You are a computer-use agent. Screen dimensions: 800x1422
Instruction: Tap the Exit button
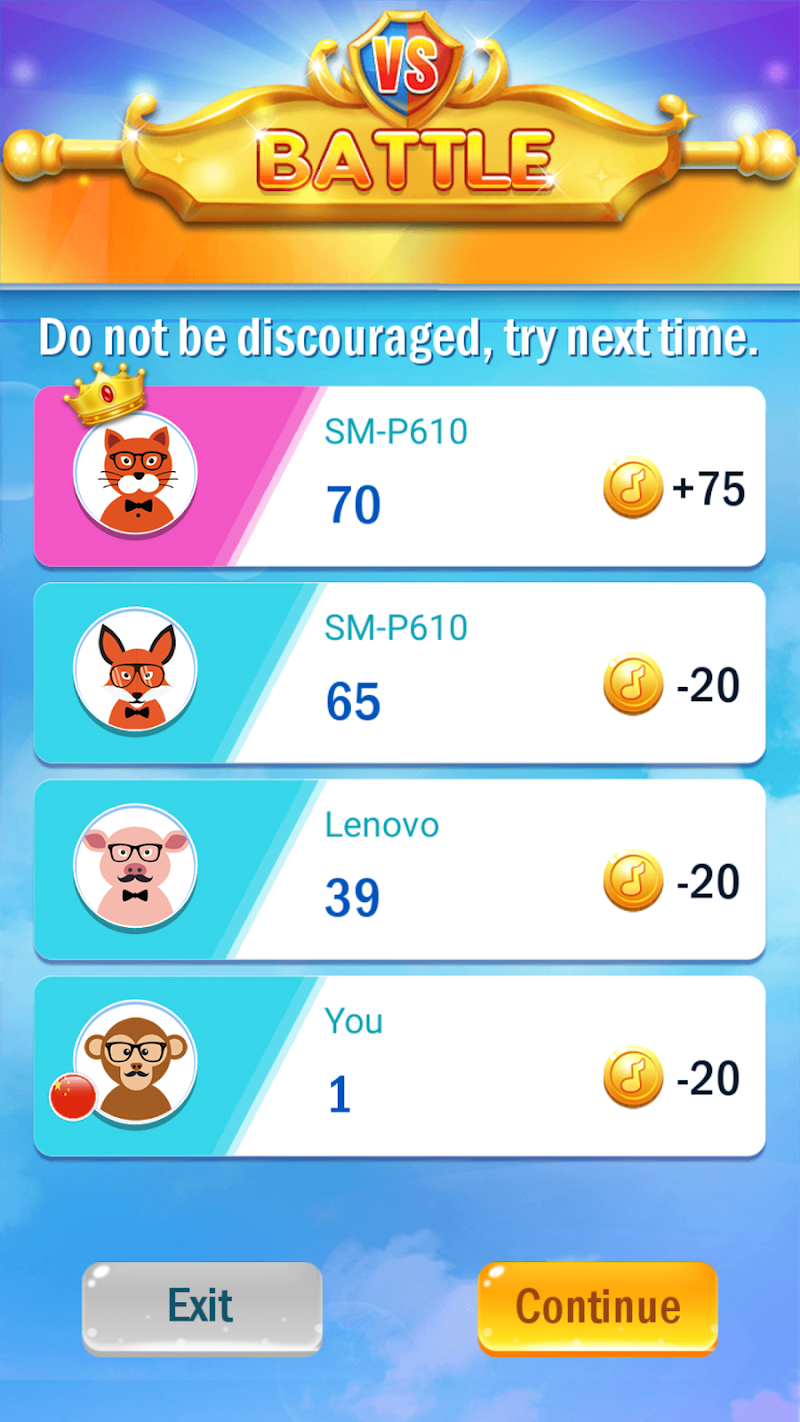tap(202, 1306)
